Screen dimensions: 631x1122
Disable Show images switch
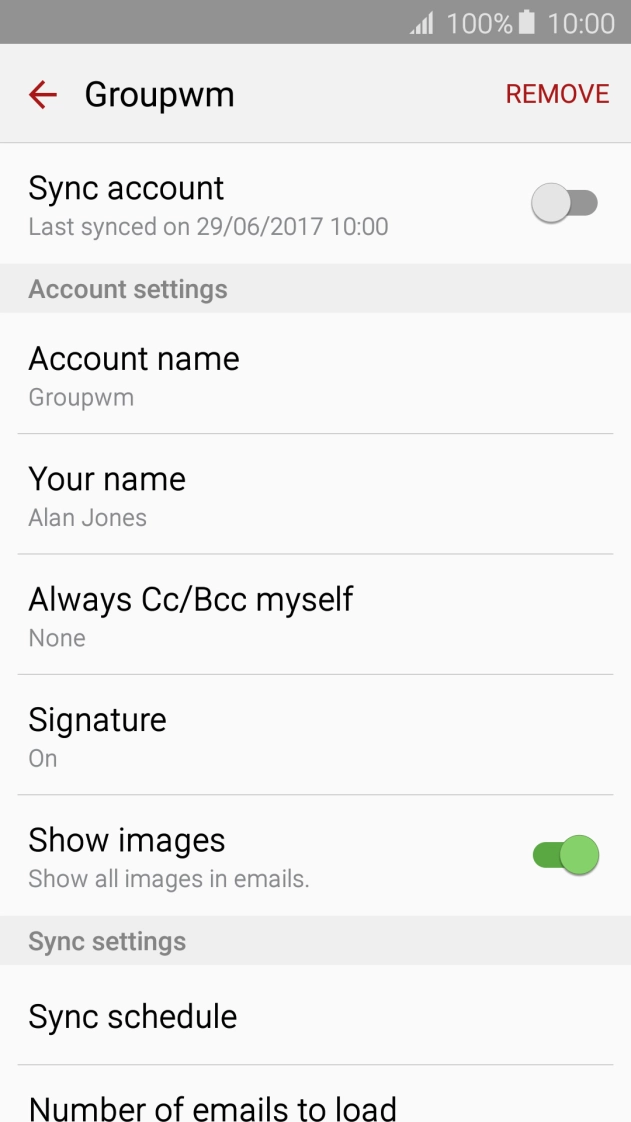(x=565, y=856)
